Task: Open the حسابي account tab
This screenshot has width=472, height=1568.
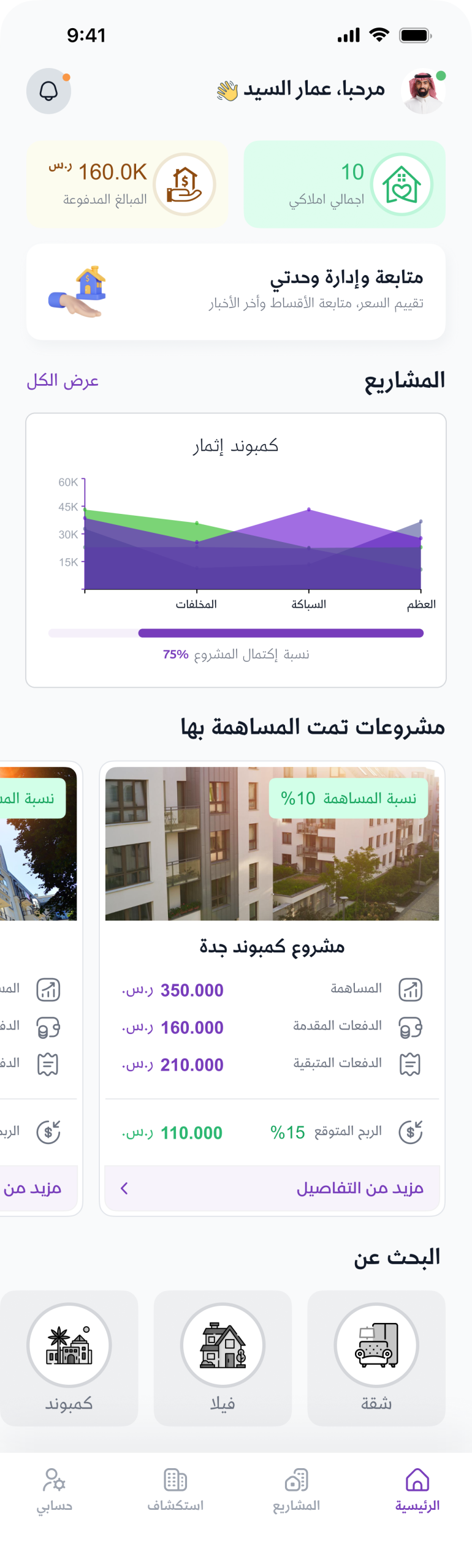Action: tap(54, 1490)
